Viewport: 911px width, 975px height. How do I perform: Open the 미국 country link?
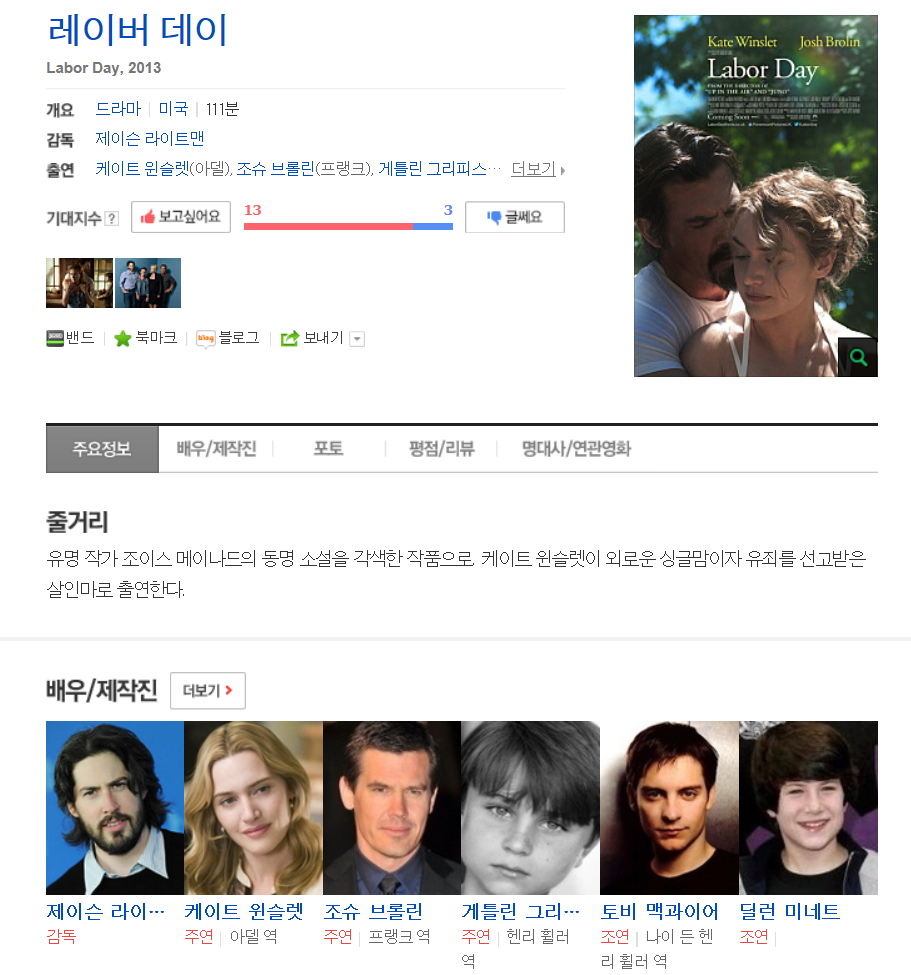tap(173, 109)
